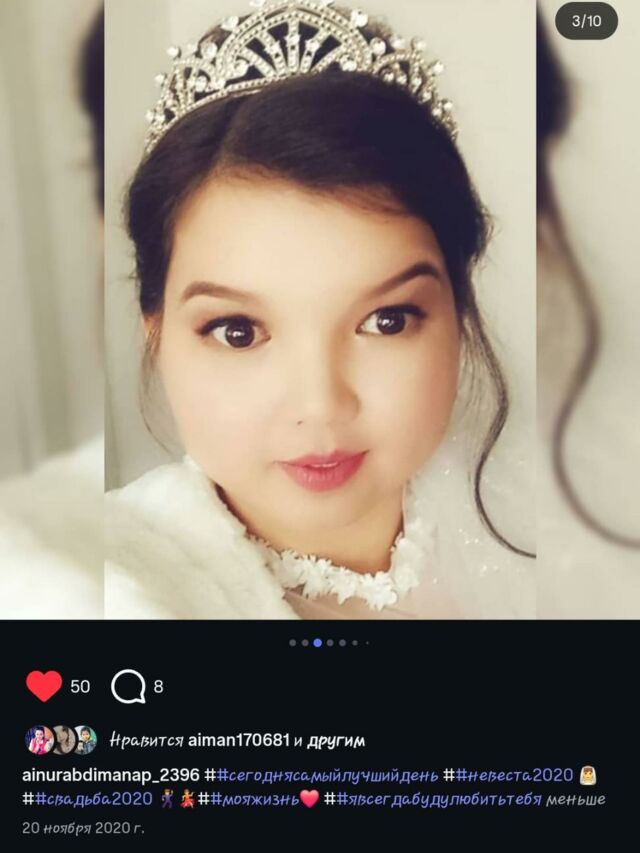Collapse the caption with "меньше"
Screen dimensions: 640x853
click(x=578, y=799)
